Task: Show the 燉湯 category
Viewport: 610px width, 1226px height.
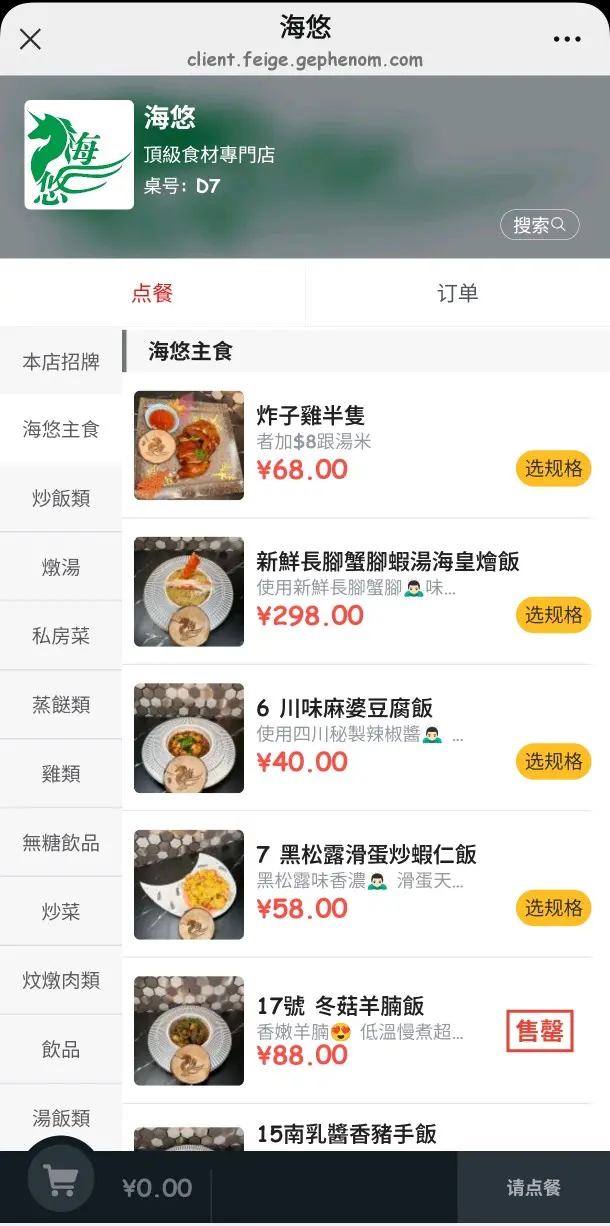Action: 61,567
